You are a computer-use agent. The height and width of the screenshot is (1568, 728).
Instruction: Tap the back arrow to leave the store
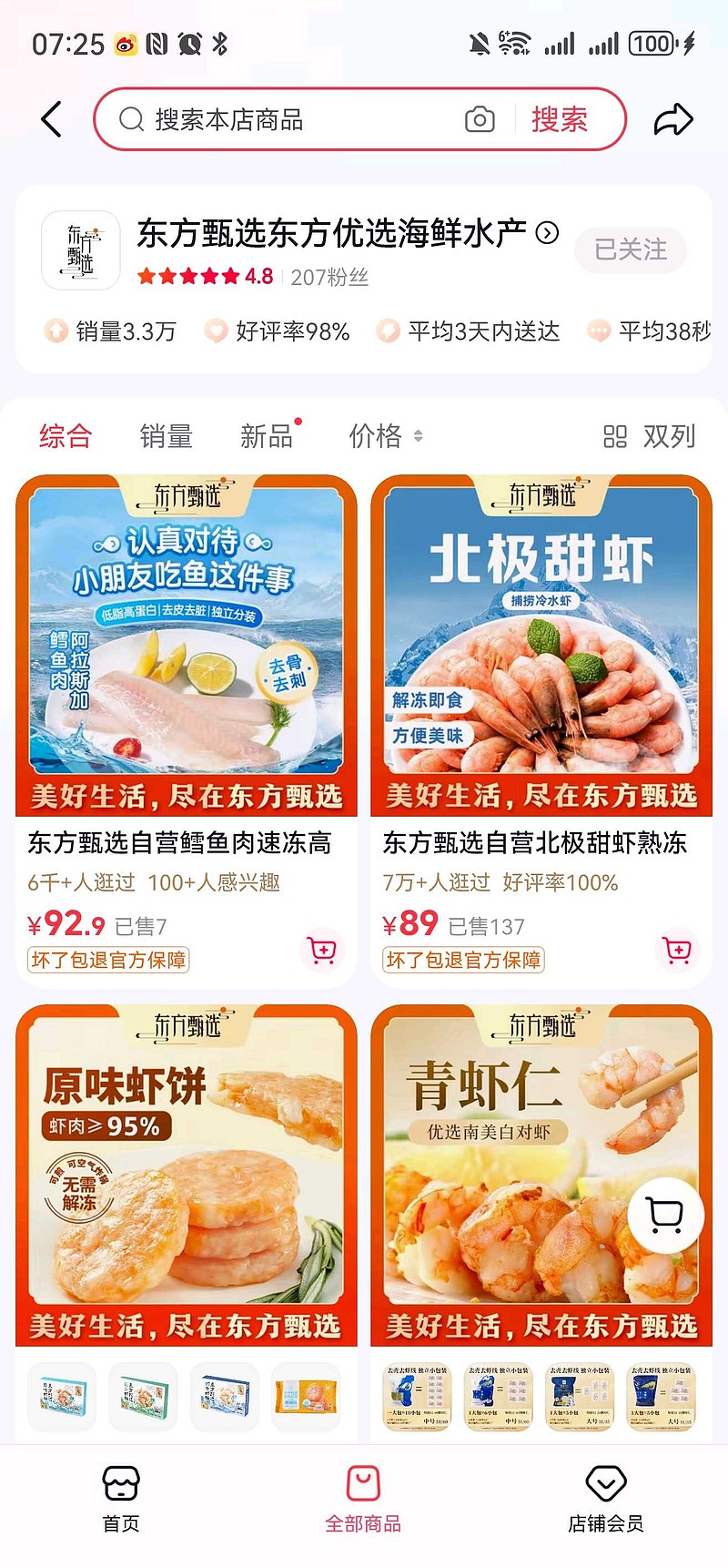50,119
